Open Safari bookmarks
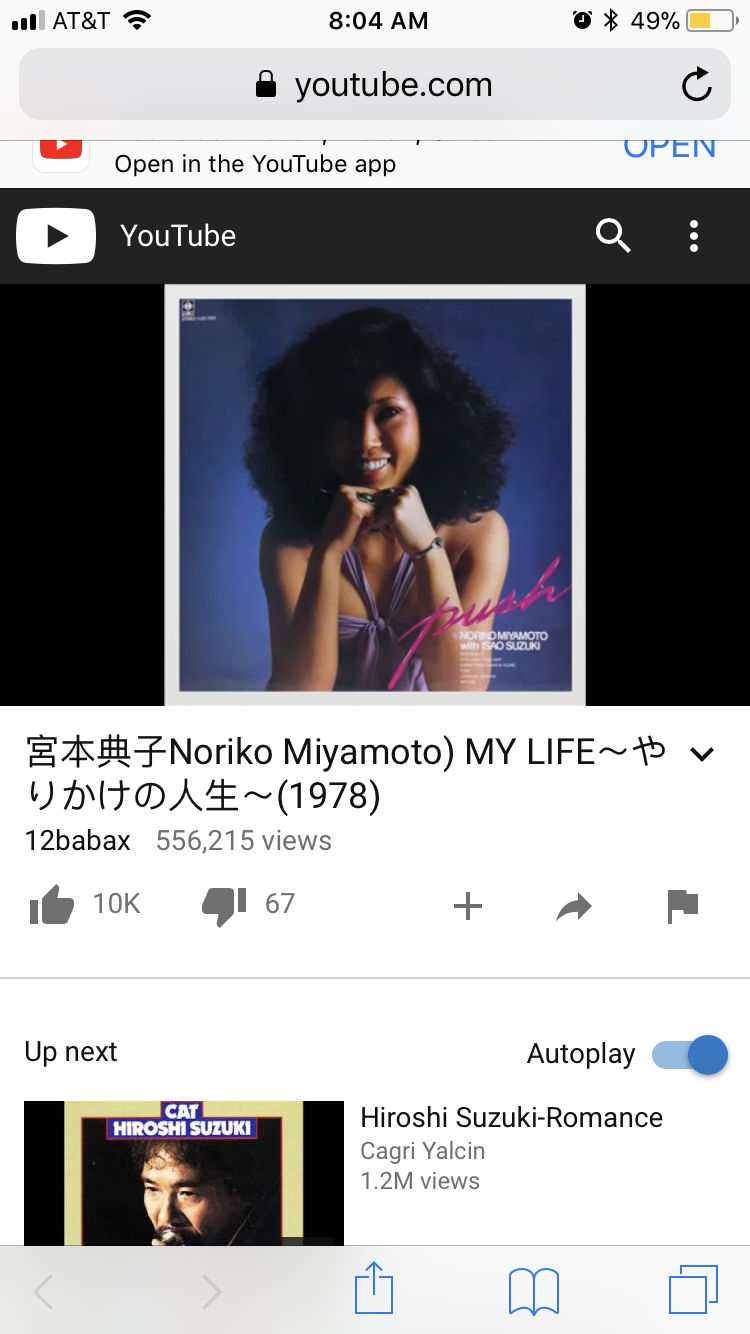750x1334 pixels. [x=534, y=1291]
